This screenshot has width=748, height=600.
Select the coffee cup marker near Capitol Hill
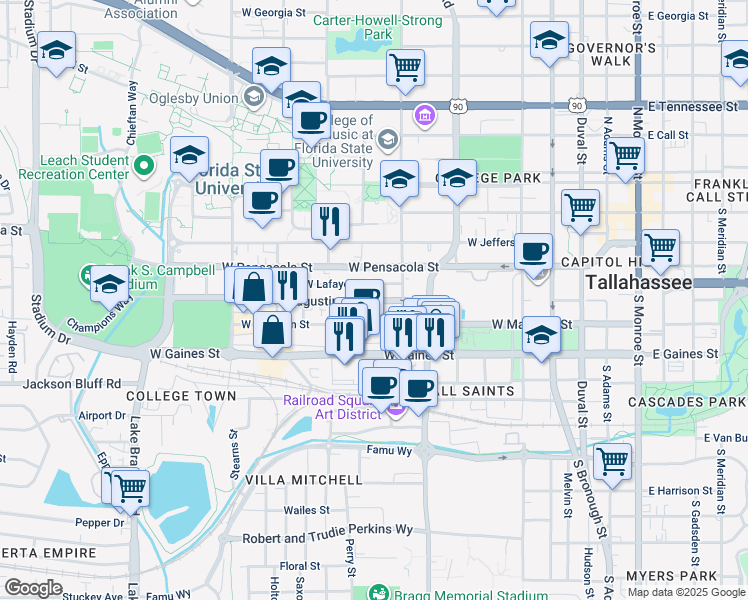coord(533,252)
